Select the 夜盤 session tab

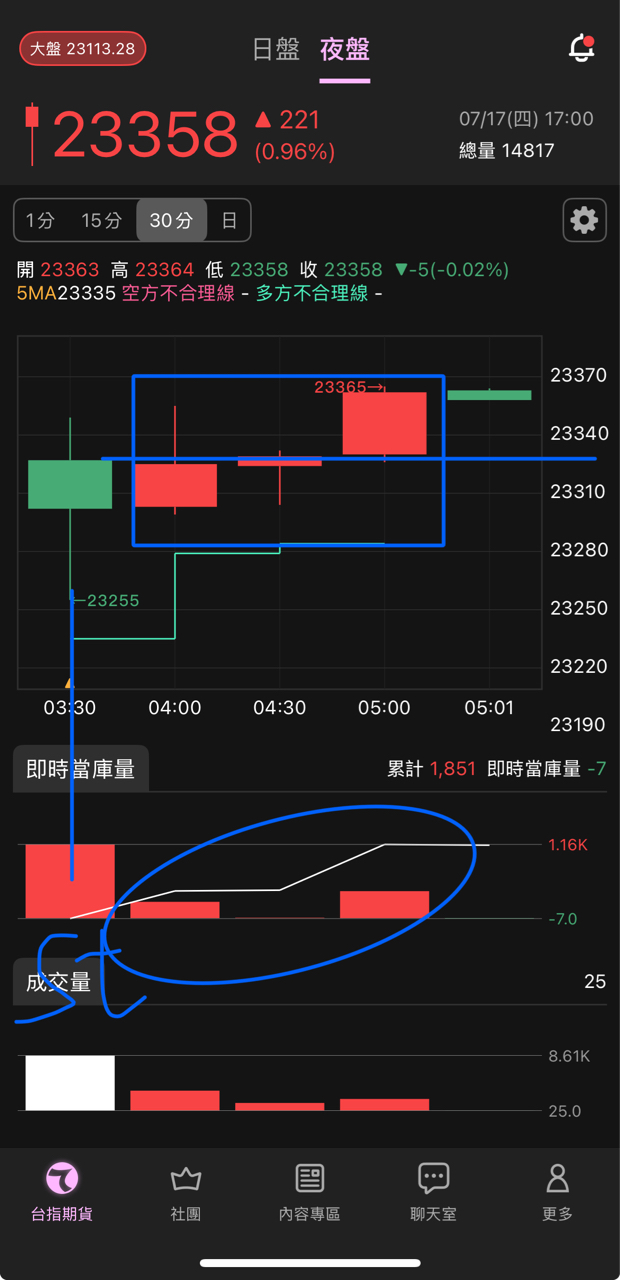point(345,49)
